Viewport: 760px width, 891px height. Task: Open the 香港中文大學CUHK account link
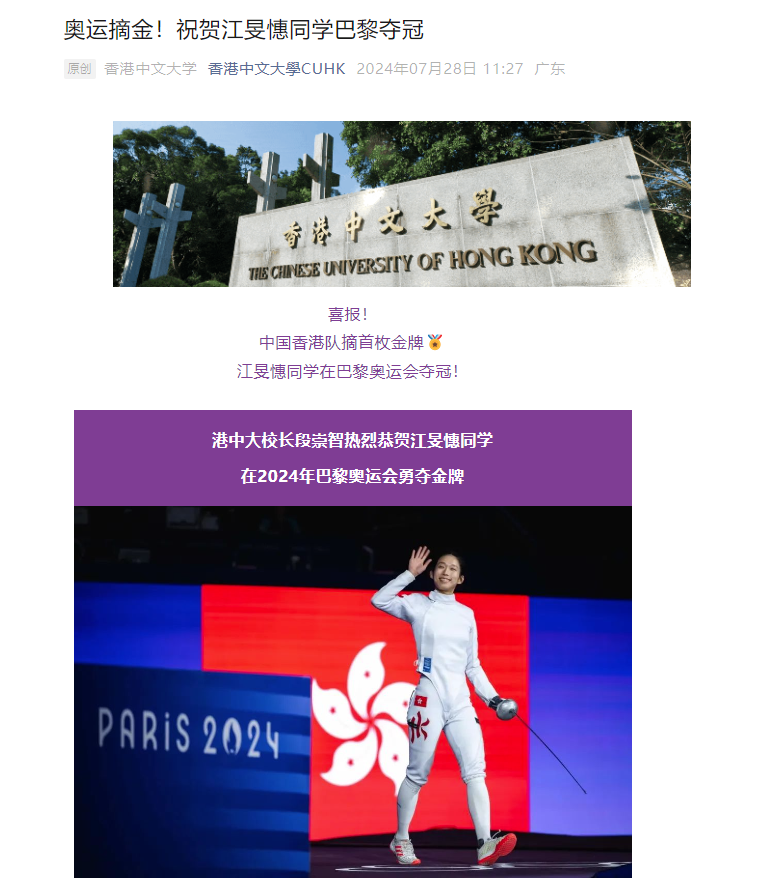click(276, 69)
